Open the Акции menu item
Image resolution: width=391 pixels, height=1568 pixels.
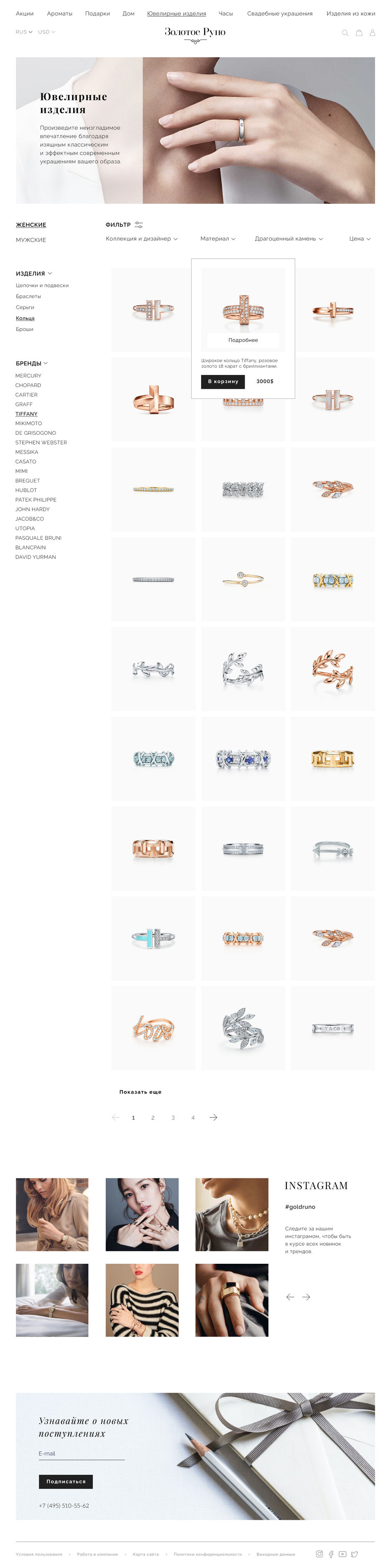point(24,13)
